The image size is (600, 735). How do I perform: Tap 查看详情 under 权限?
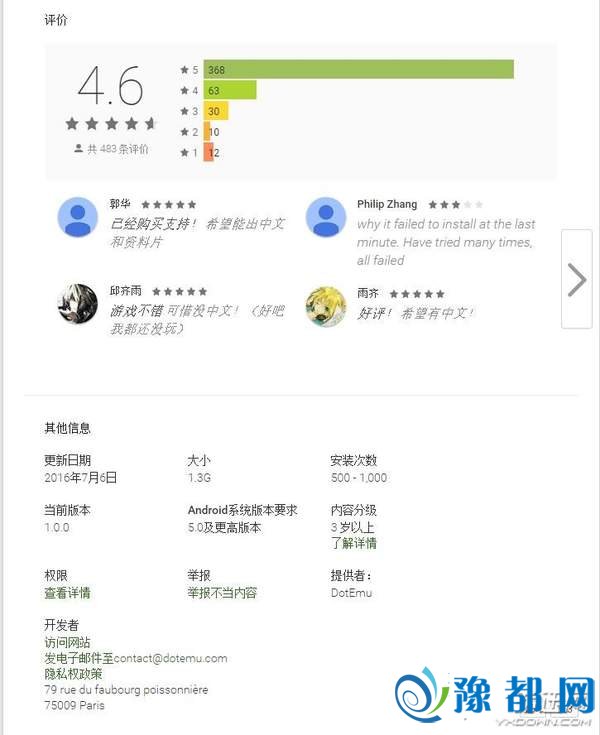coord(67,593)
